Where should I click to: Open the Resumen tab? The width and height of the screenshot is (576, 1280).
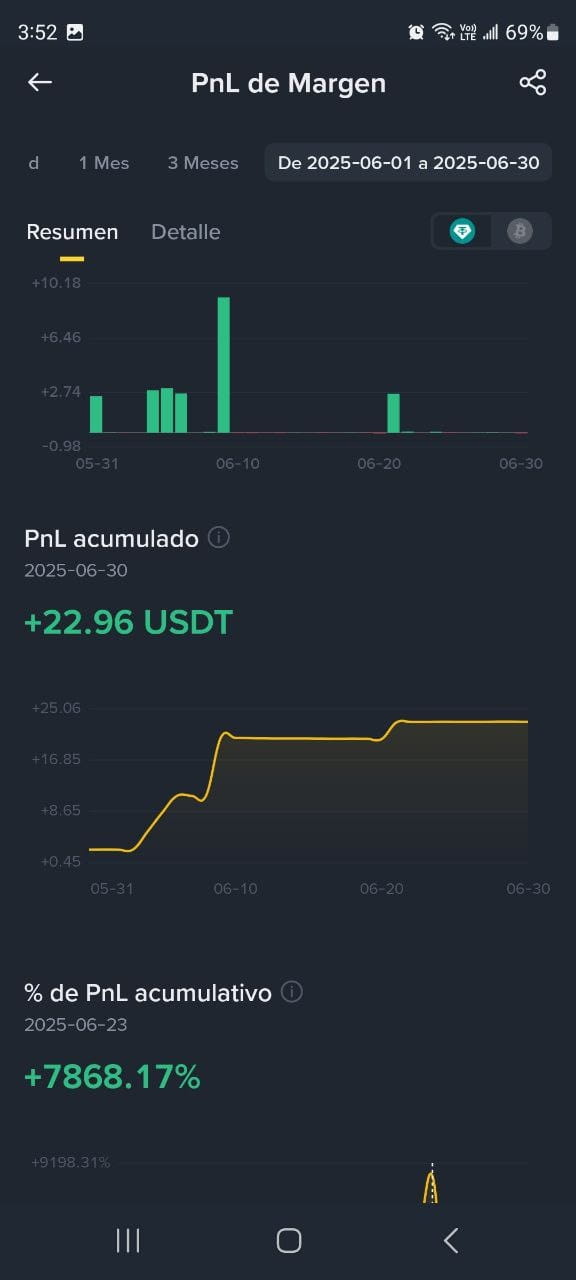[72, 232]
